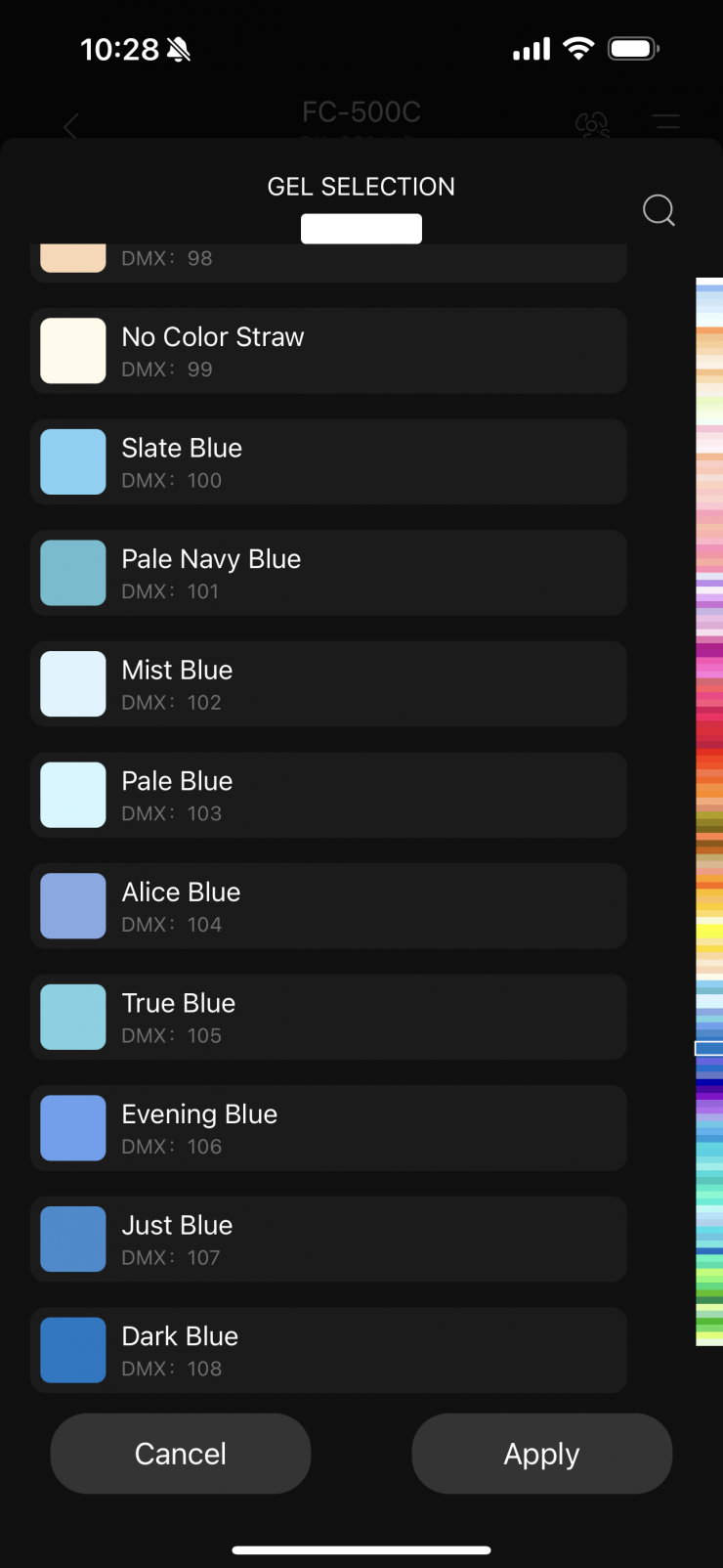Select the No Color Straw gel
Image resolution: width=723 pixels, height=1568 pixels.
328,351
